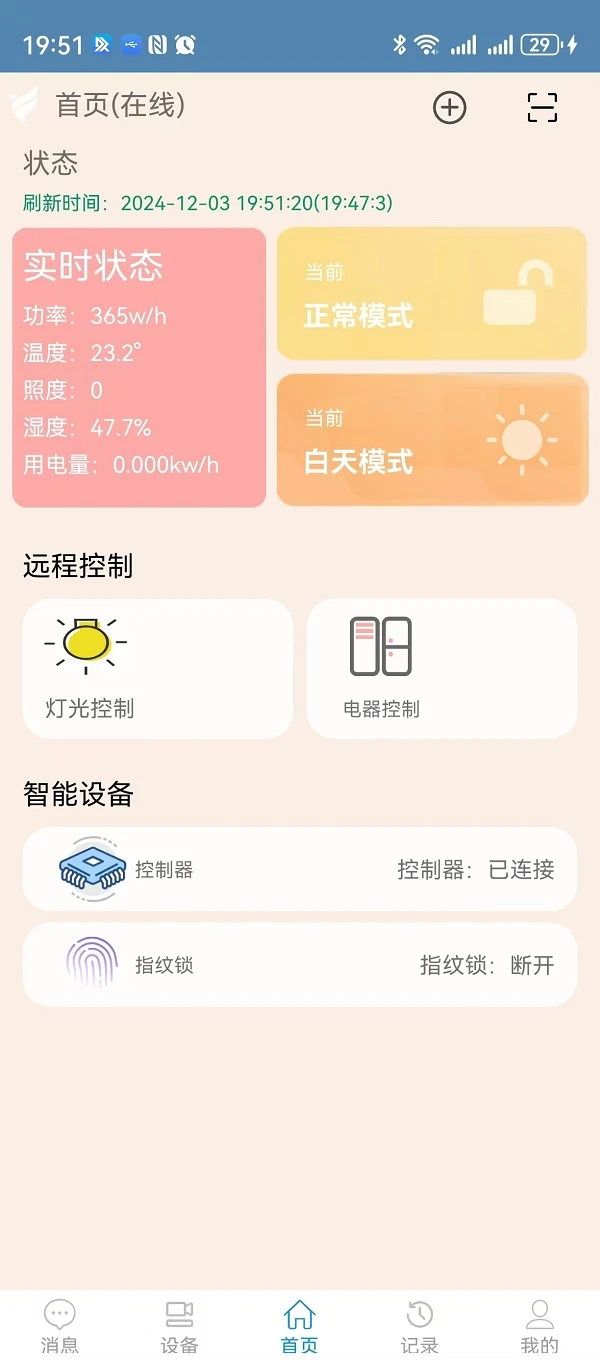Select the 指纹锁 device row
600x1360 pixels.
coord(300,964)
